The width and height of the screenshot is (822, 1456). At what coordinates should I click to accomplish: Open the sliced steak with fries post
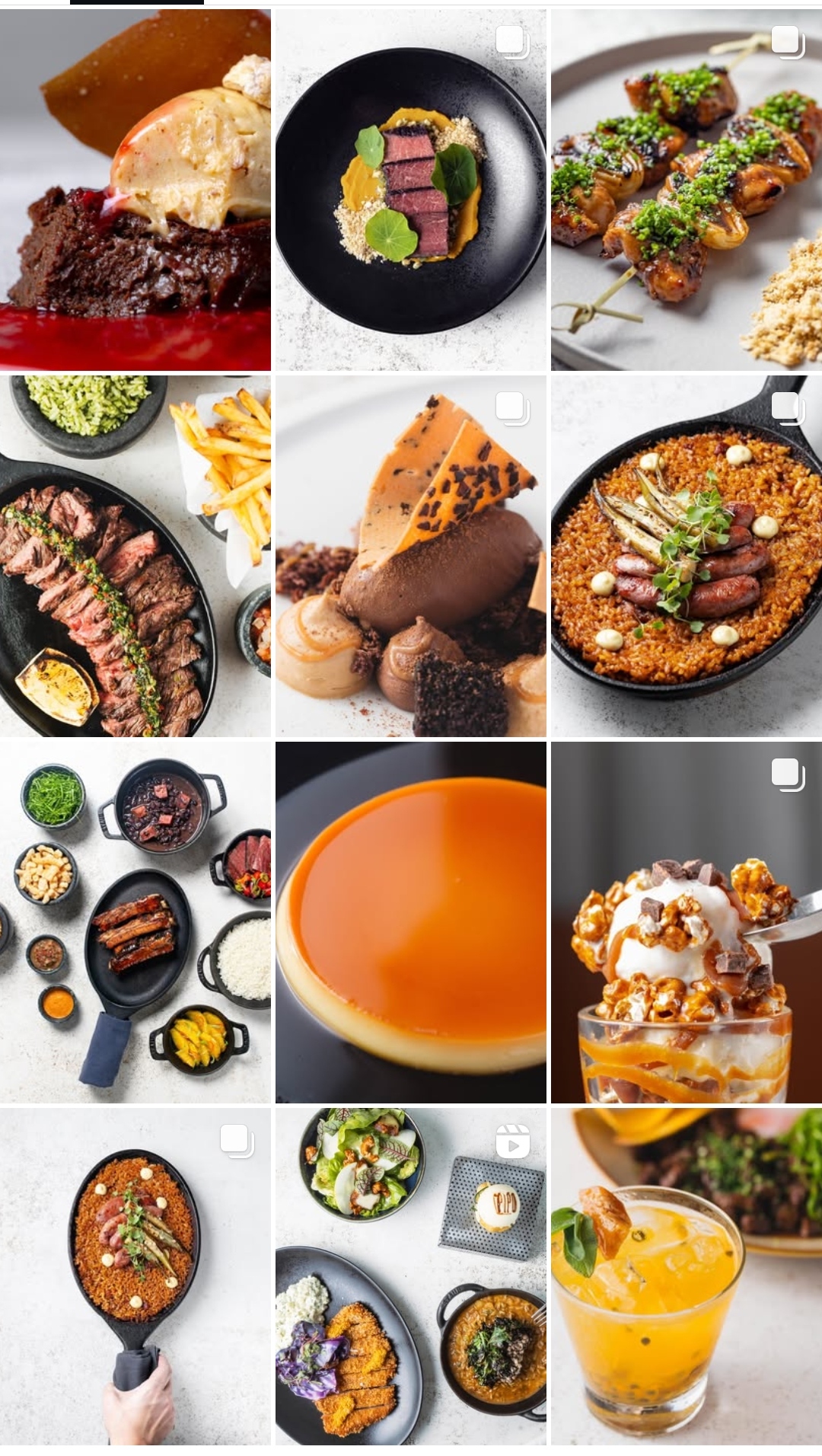pyautogui.click(x=135, y=556)
